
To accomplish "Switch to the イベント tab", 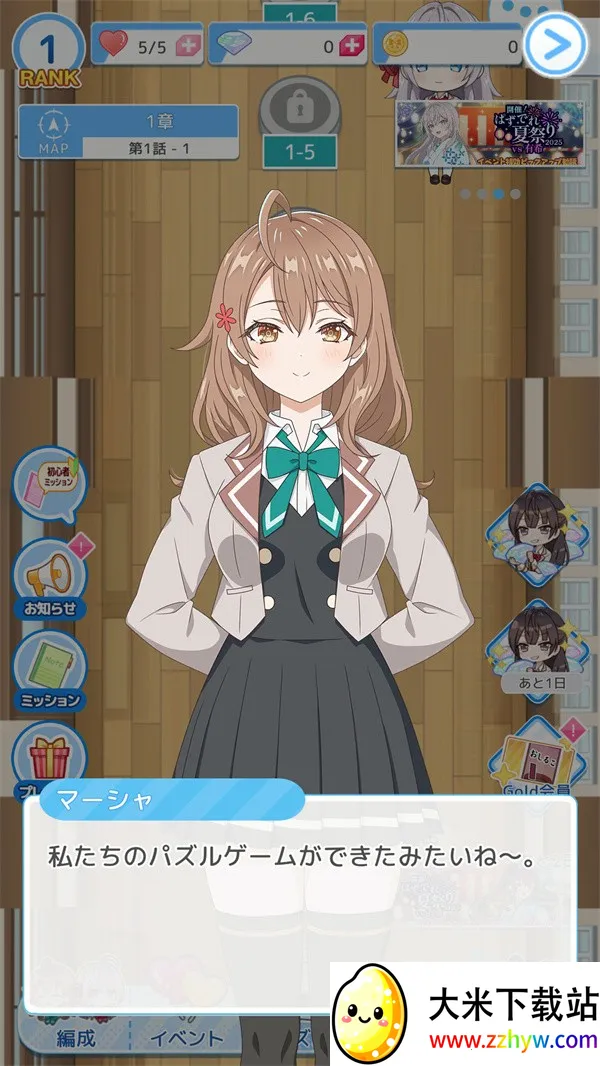I will (186, 1038).
